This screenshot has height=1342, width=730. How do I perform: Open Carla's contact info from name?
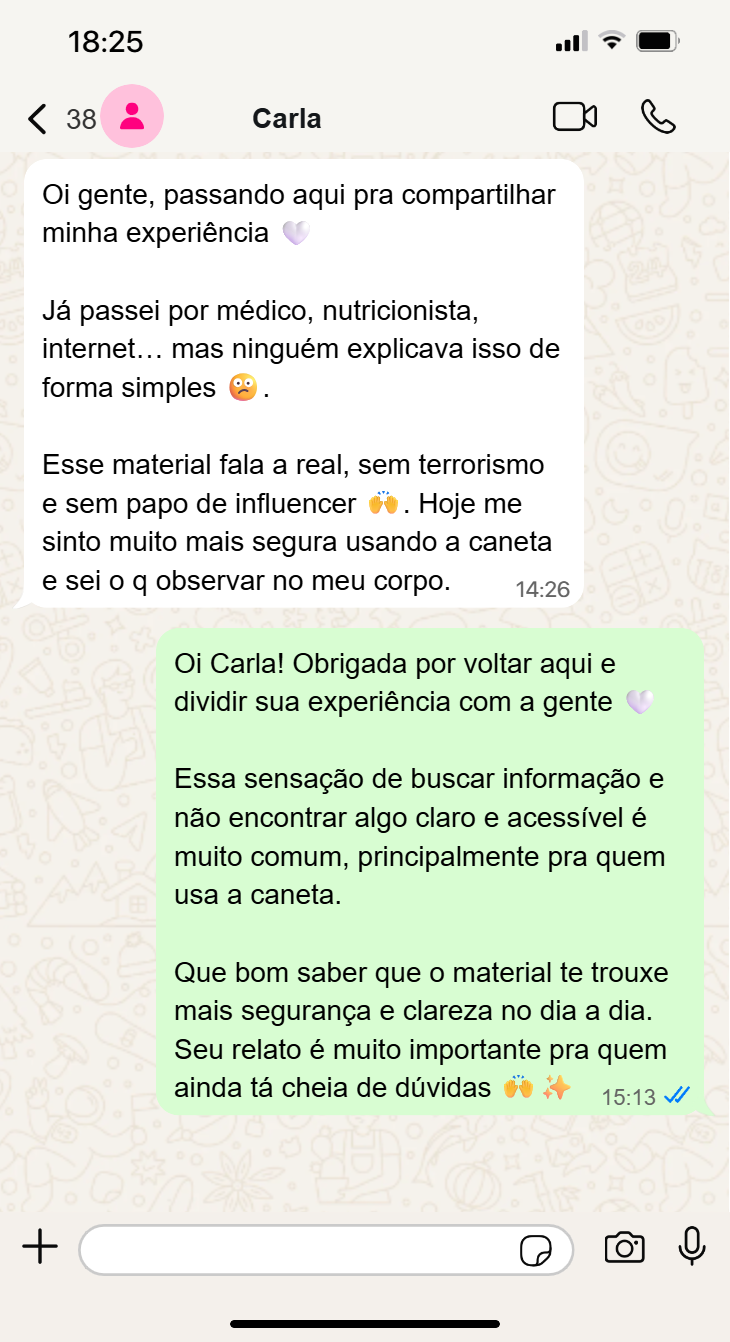[287, 119]
